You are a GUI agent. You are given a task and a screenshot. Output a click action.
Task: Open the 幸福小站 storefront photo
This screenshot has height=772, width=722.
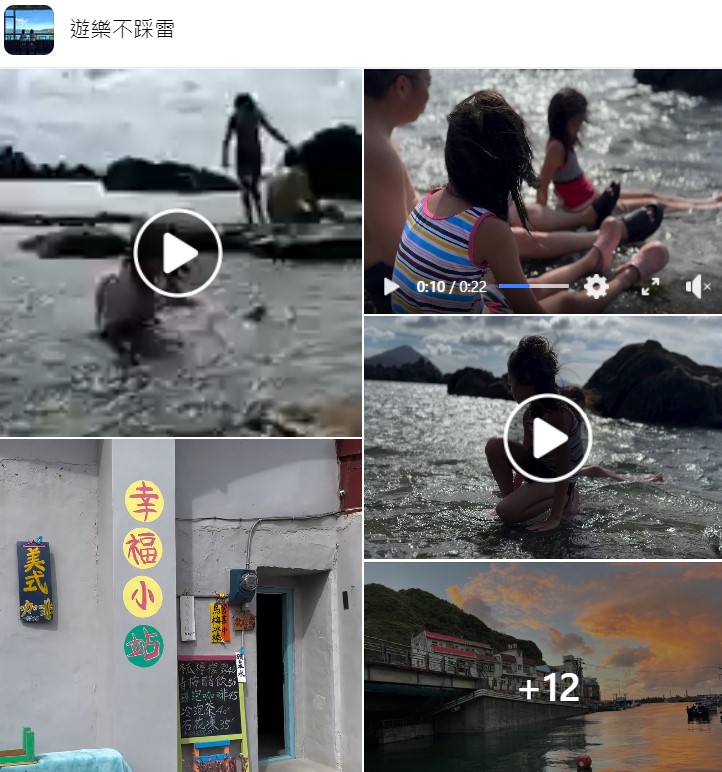[x=180, y=605]
